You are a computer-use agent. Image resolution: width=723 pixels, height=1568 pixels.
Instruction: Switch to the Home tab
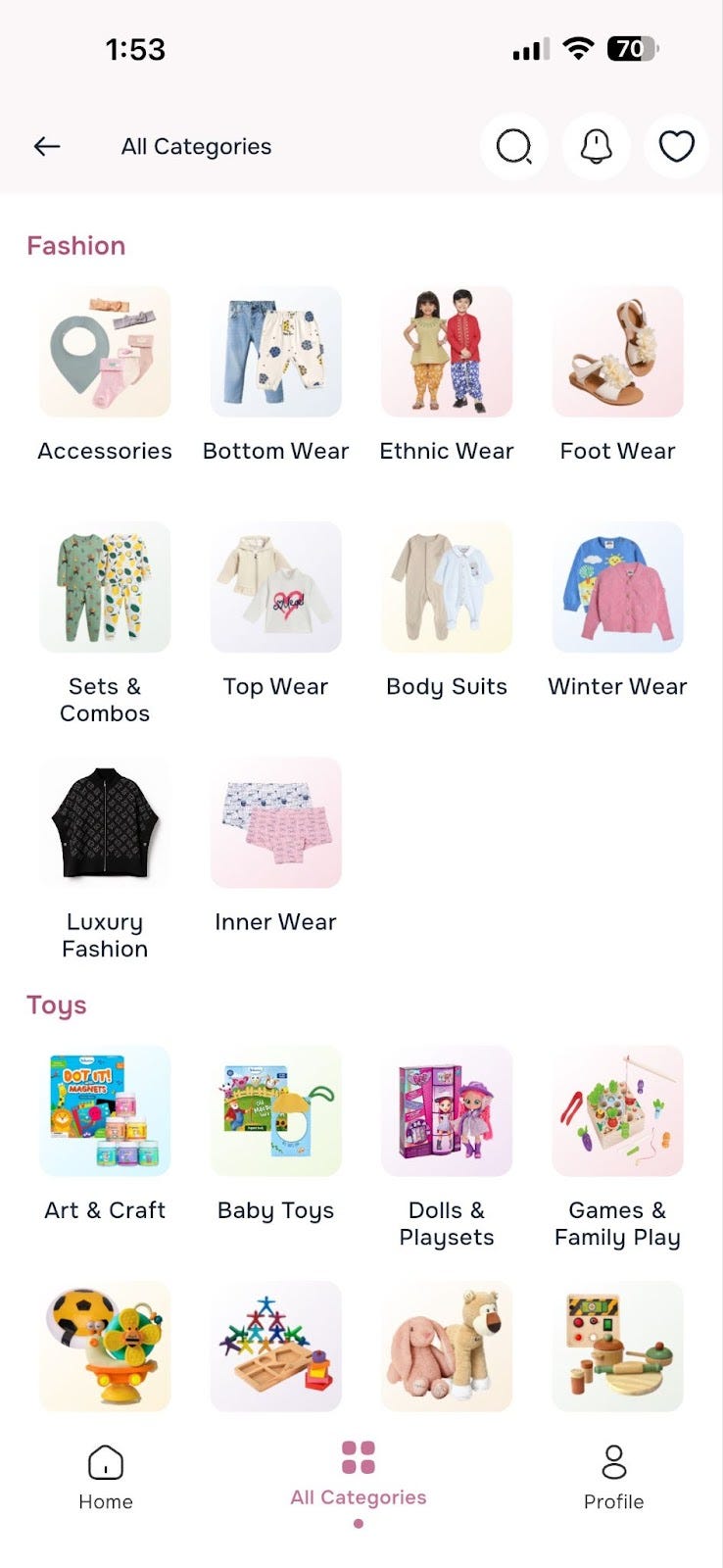[105, 1476]
